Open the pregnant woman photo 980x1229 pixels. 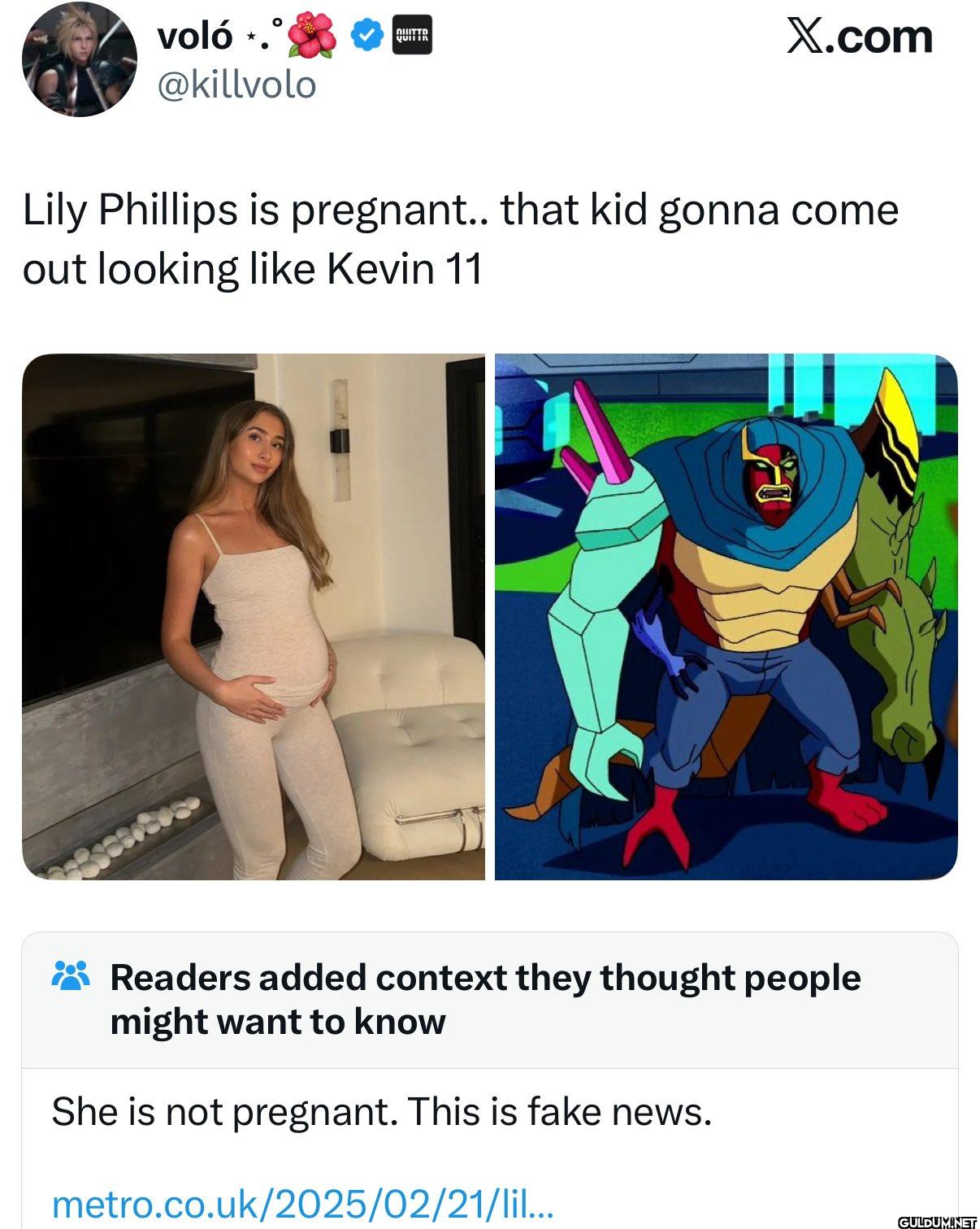pos(253,616)
